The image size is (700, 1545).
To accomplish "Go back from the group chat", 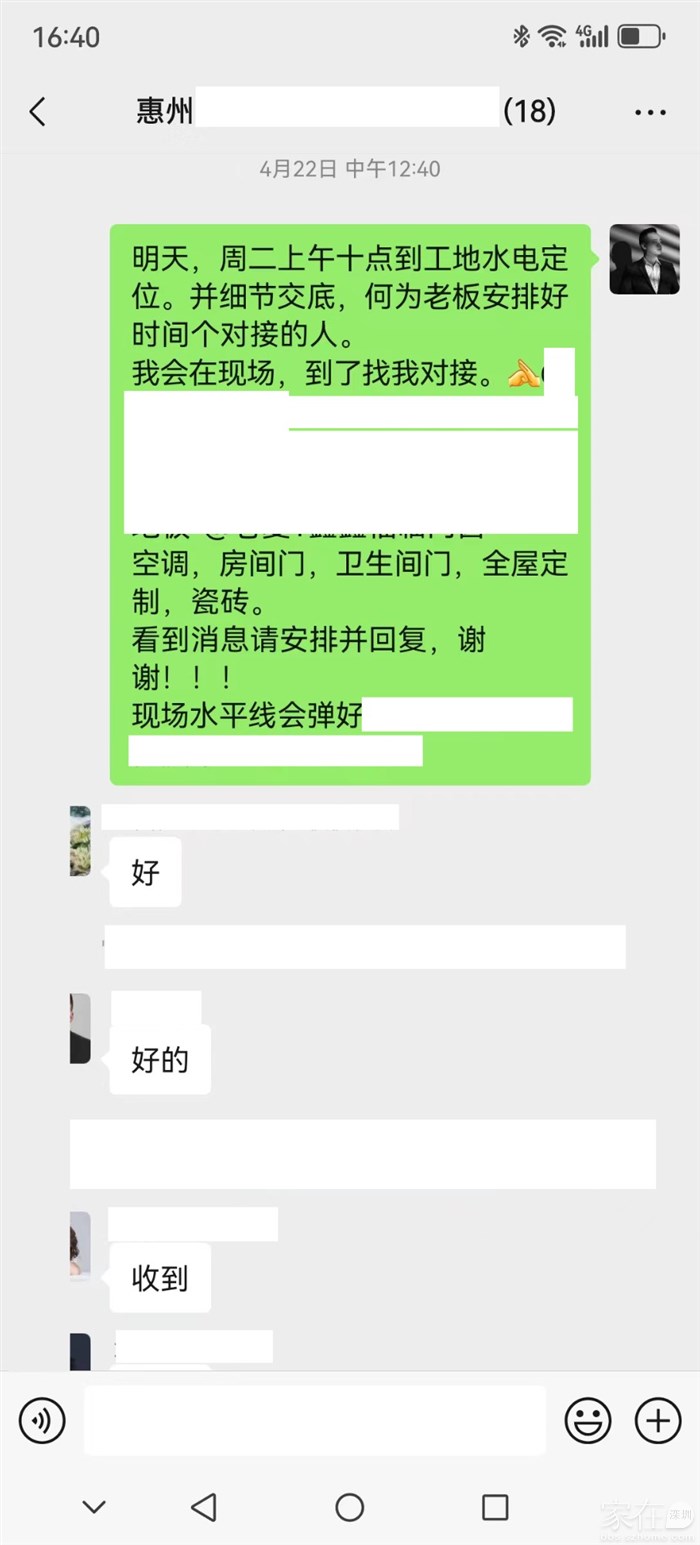I will (x=38, y=111).
